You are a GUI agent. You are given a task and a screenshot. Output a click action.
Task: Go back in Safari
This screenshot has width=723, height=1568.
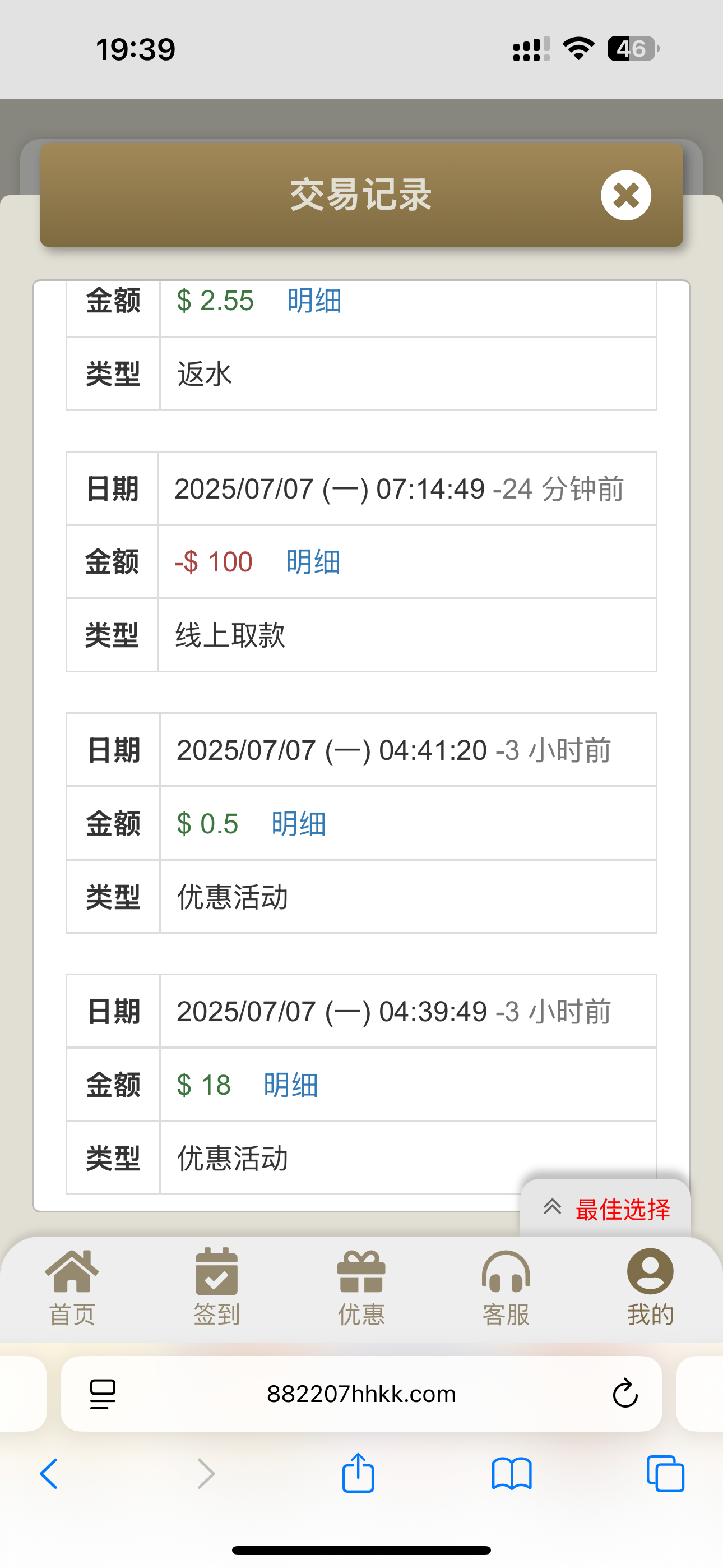pos(49,1474)
